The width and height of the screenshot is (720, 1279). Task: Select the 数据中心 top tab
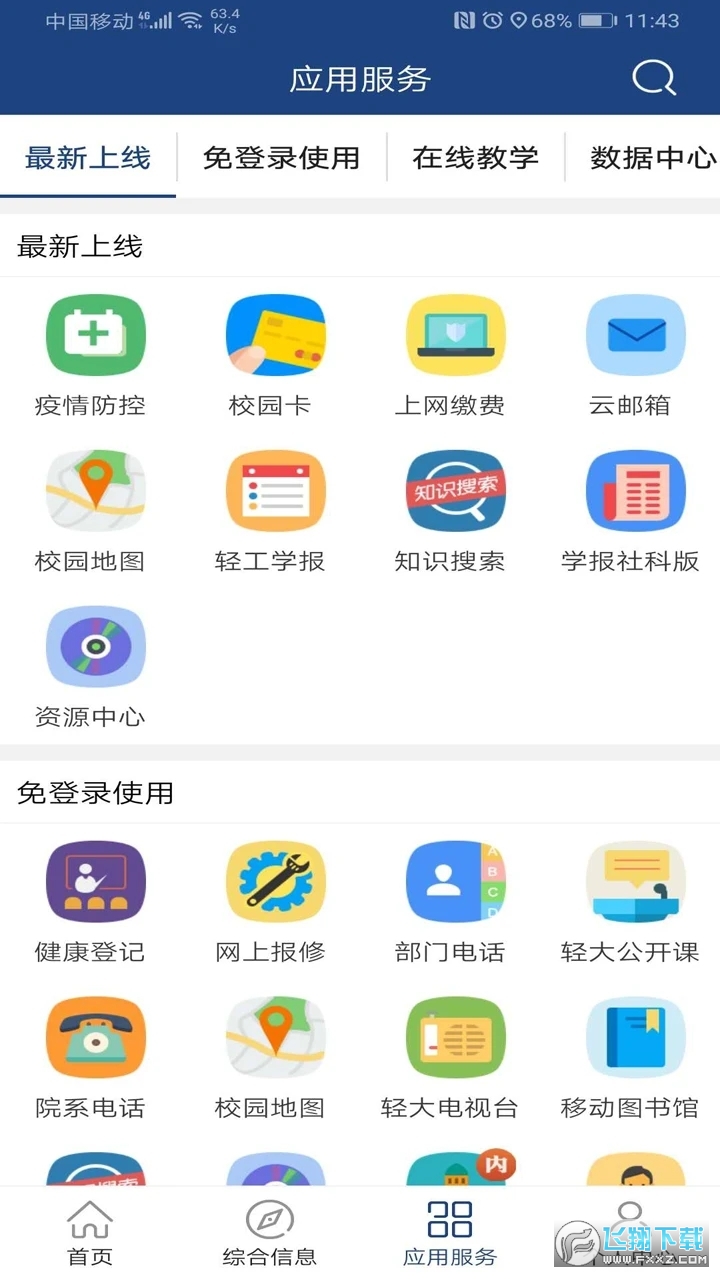coord(652,157)
